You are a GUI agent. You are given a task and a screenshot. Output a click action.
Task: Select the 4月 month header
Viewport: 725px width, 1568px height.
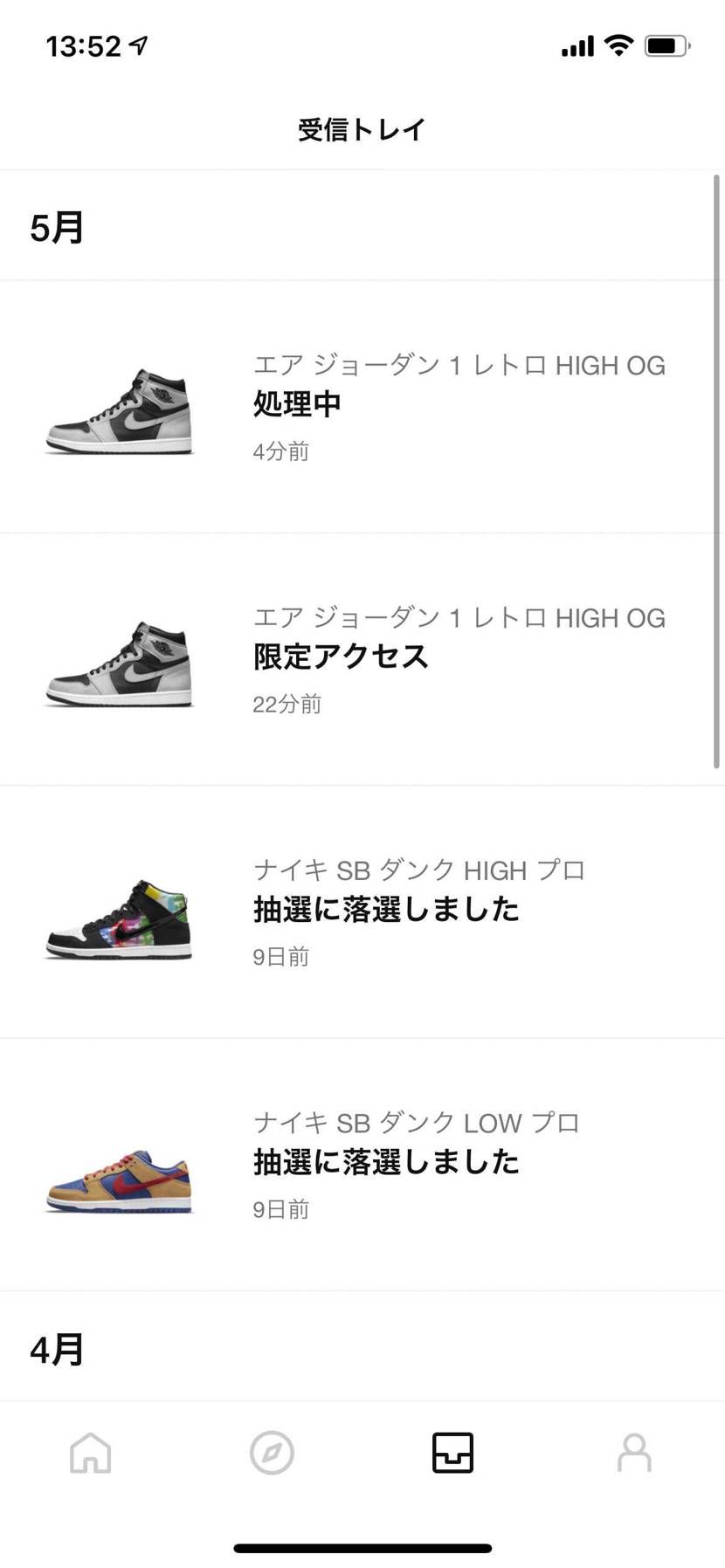pos(56,1348)
